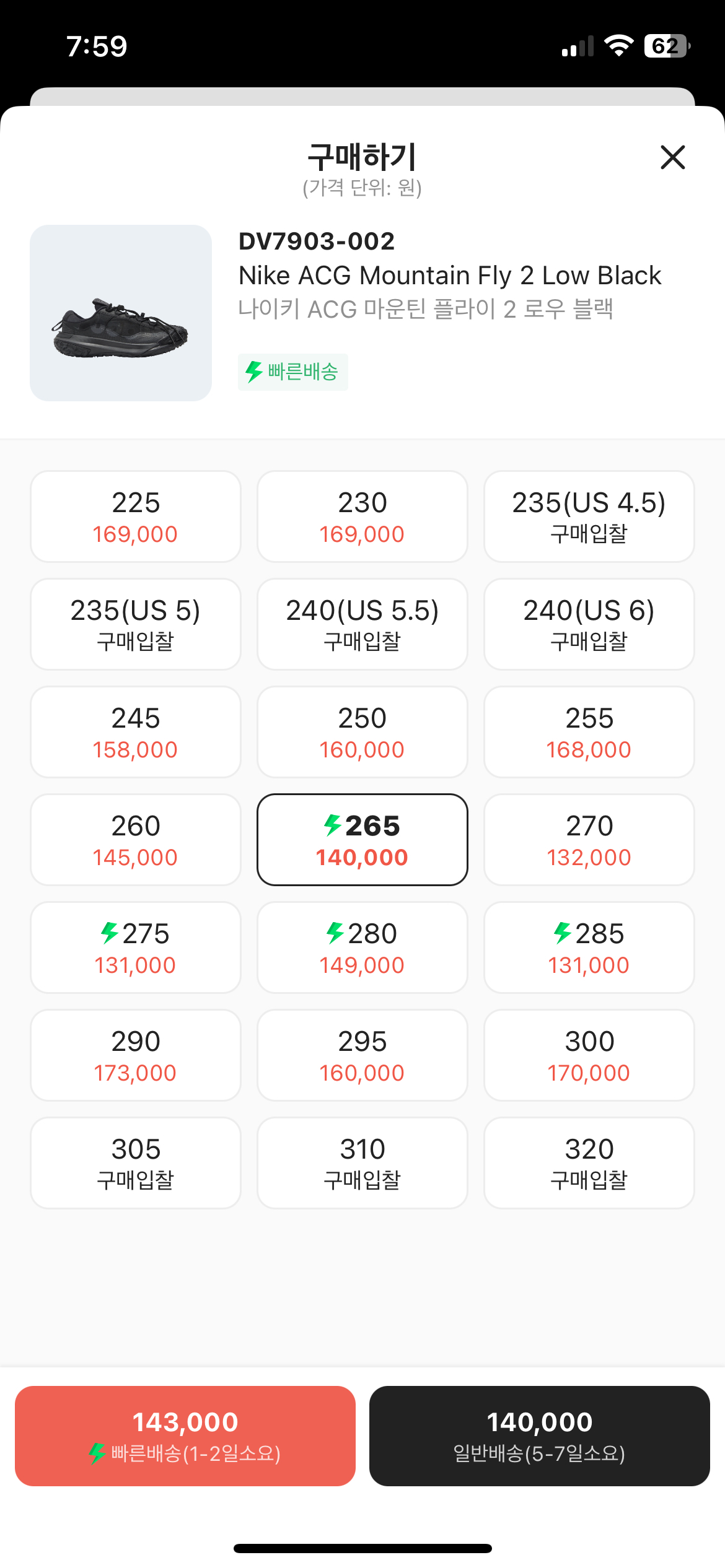The width and height of the screenshot is (725, 1568).
Task: Select size 240(US 6) to bid
Action: pos(589,624)
